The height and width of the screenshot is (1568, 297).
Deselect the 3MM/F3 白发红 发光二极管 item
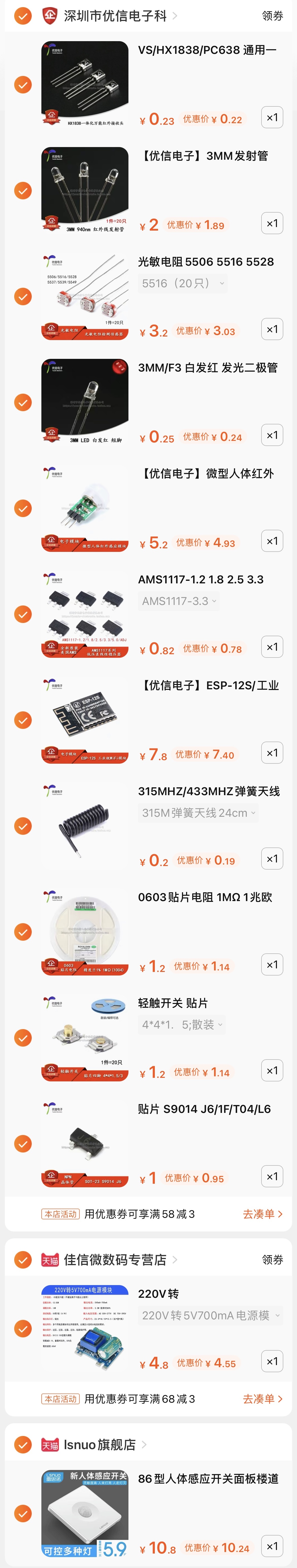click(23, 402)
